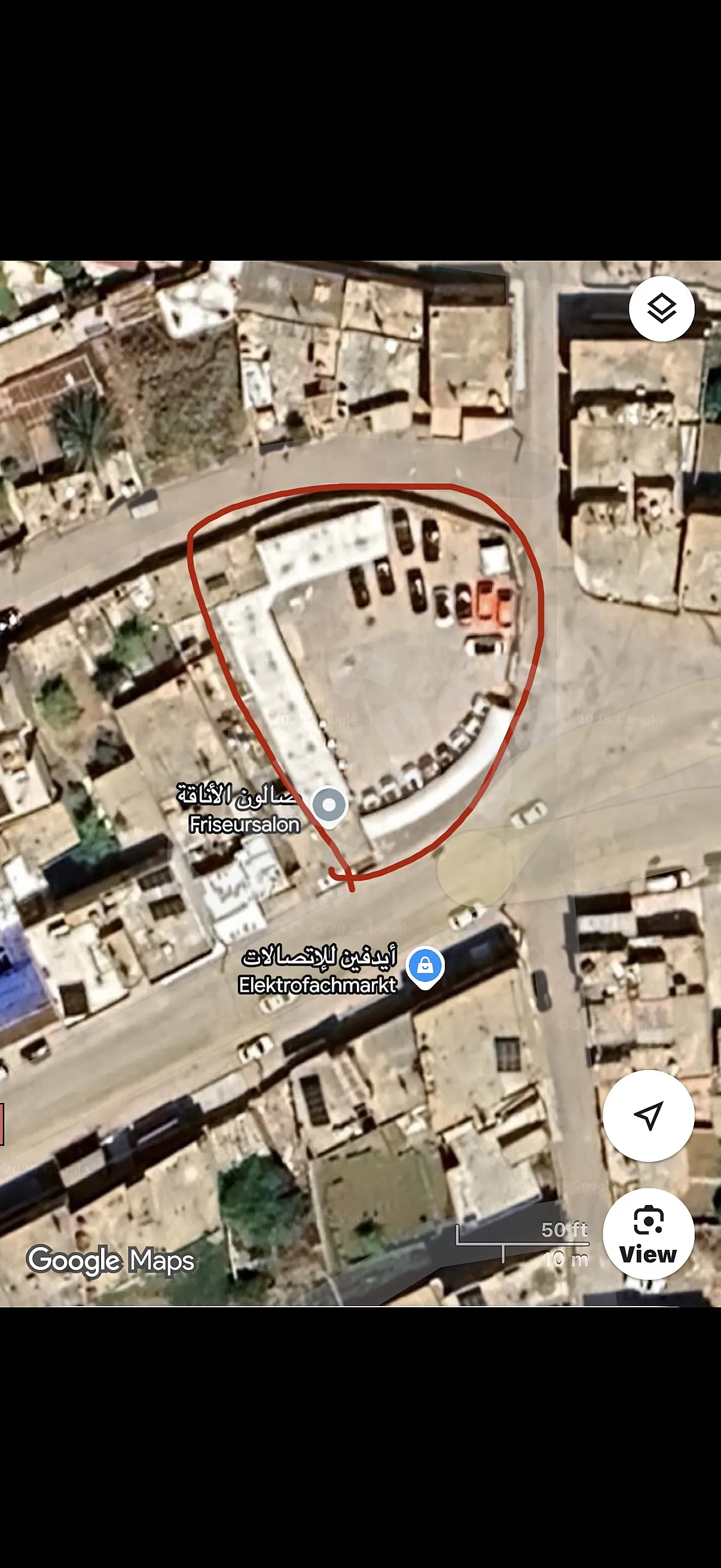
Task: Center map on my location
Action: 648,1116
